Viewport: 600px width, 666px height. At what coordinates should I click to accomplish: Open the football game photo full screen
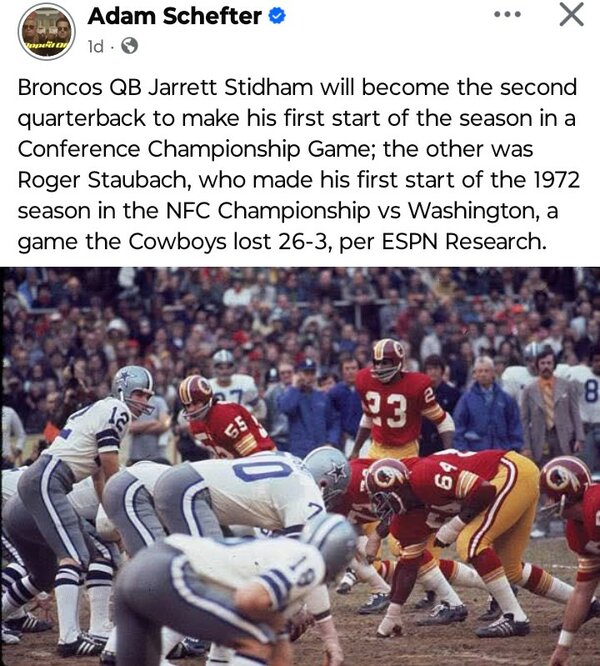point(300,466)
